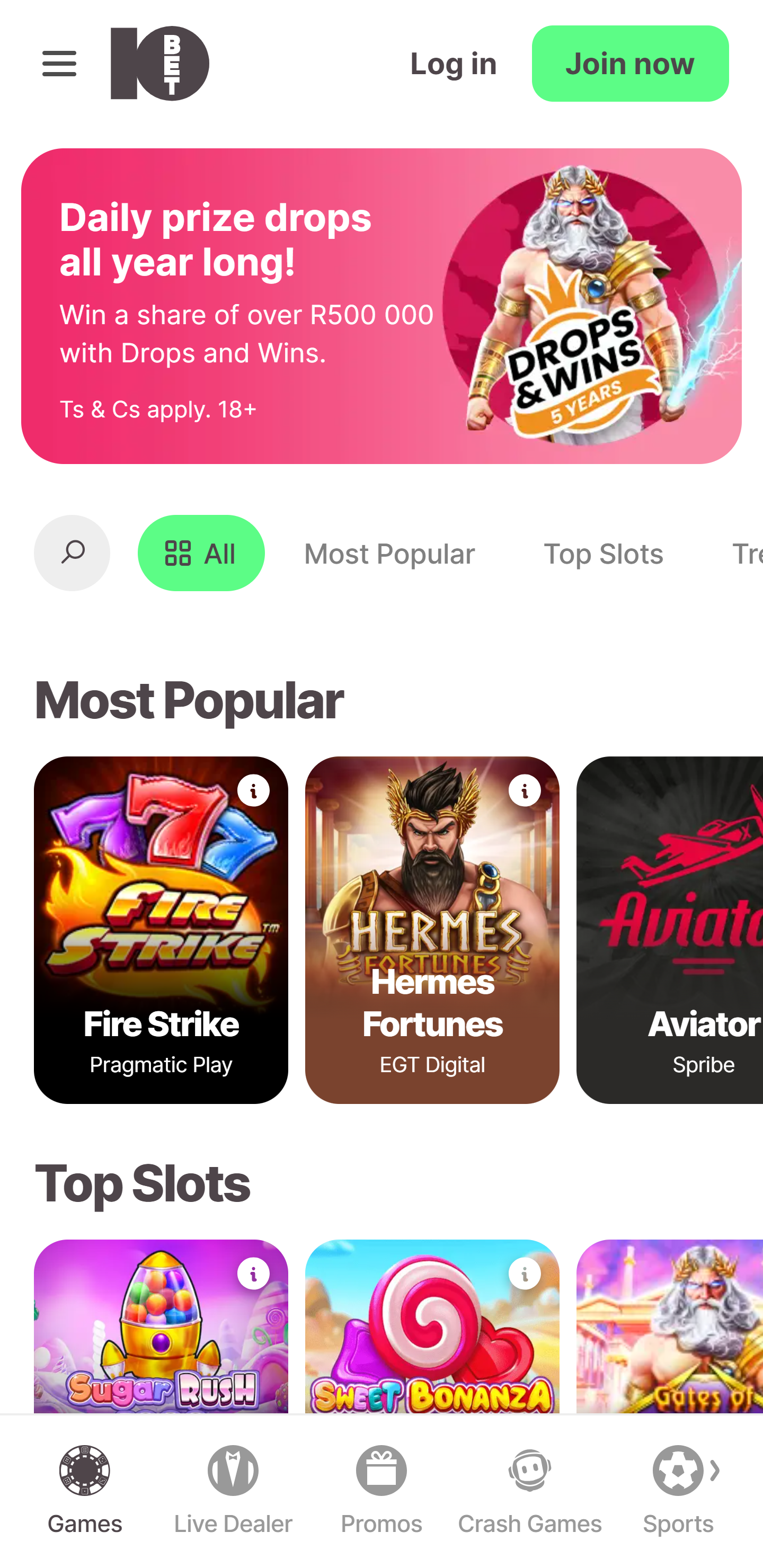Screen dimensions: 763x1568
Task: Tap Log in
Action: pos(453,64)
